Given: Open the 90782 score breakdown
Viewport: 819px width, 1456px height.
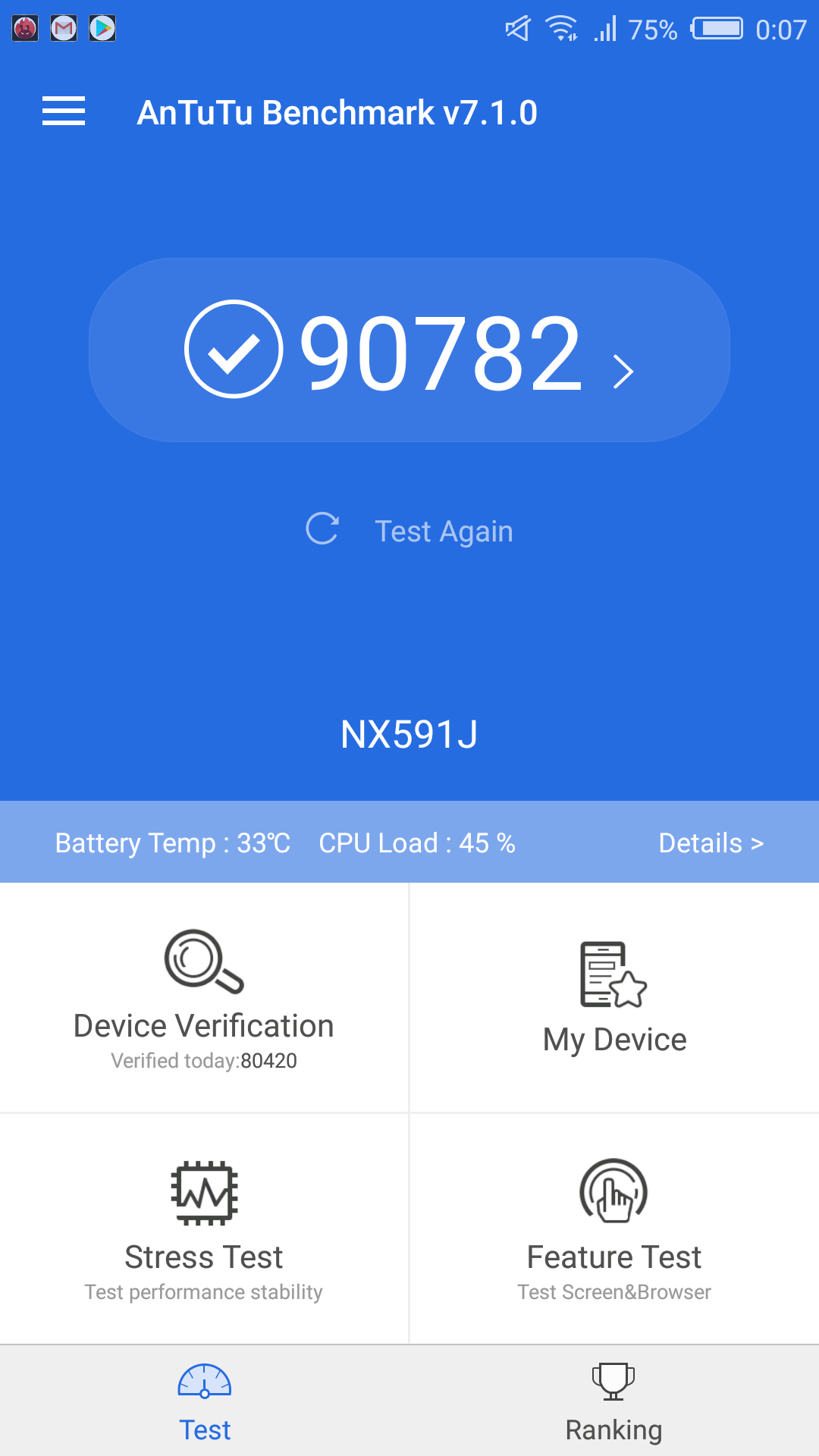Looking at the screenshot, I should point(409,350).
